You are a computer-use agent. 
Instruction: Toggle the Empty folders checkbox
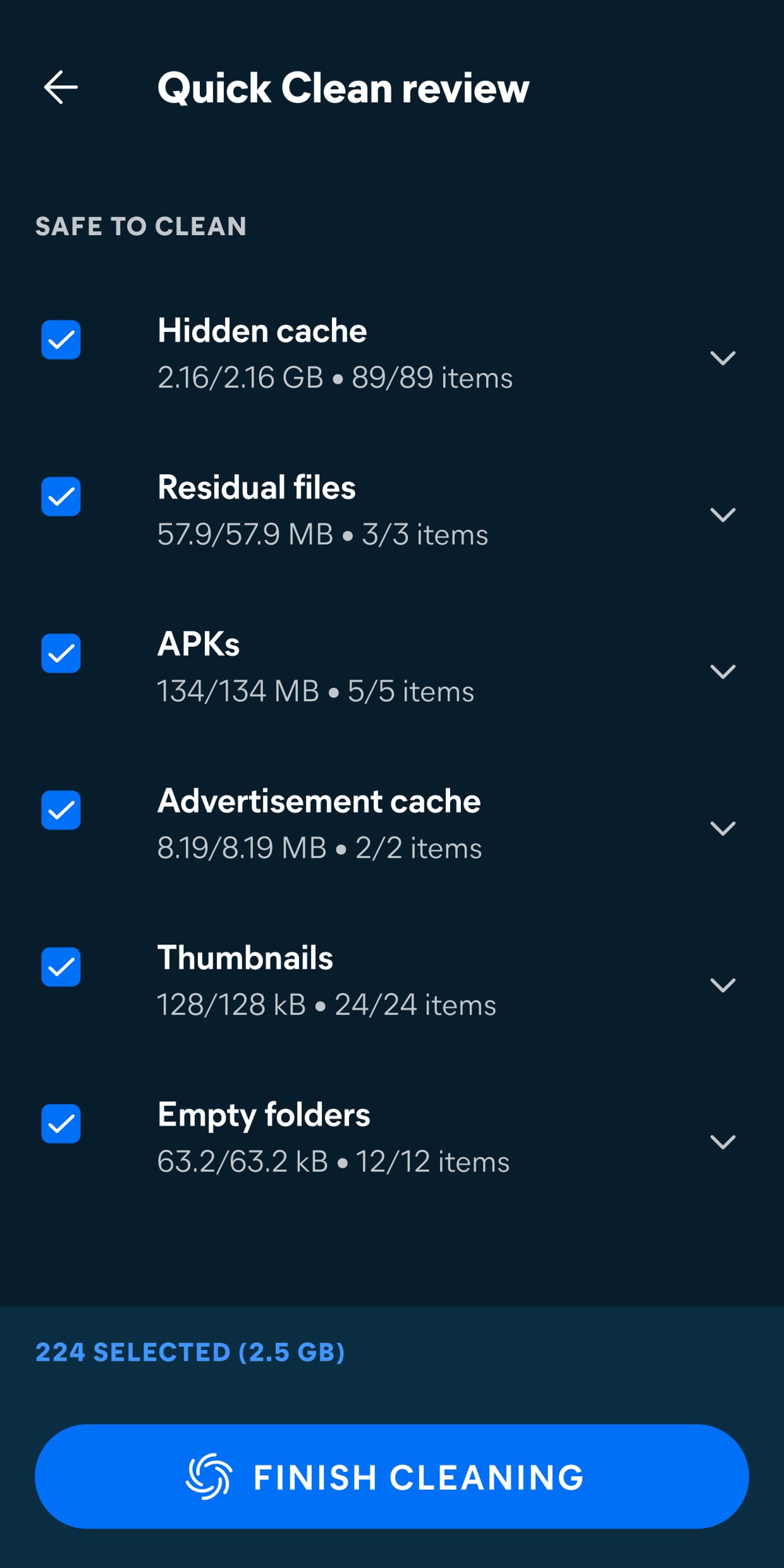61,1124
